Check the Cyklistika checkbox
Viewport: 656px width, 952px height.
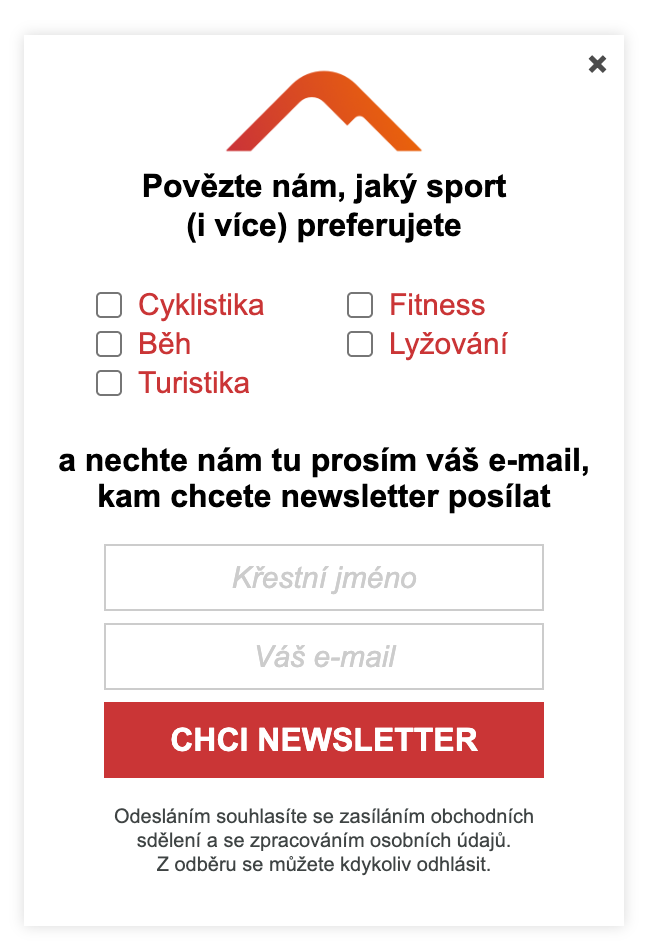click(x=109, y=305)
